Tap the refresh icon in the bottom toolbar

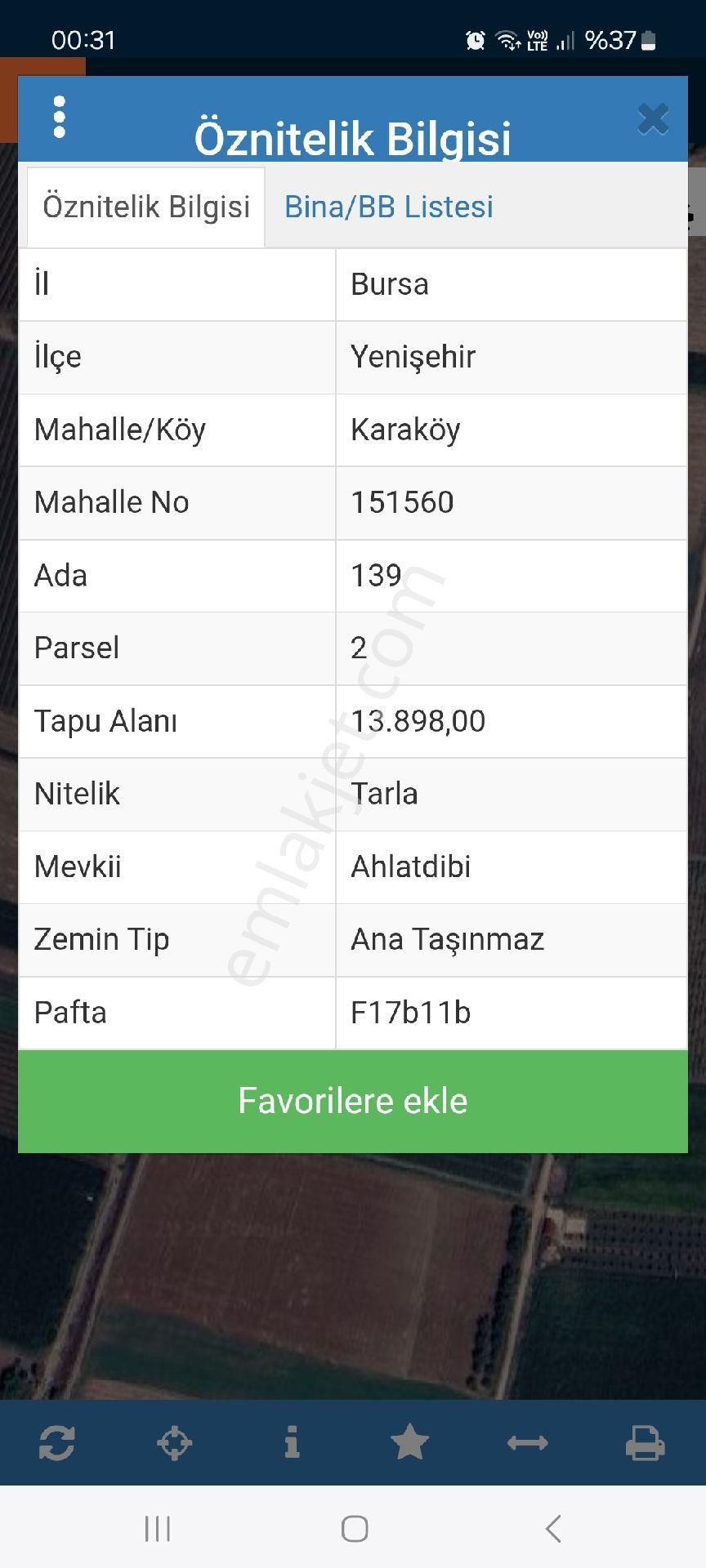click(57, 1443)
